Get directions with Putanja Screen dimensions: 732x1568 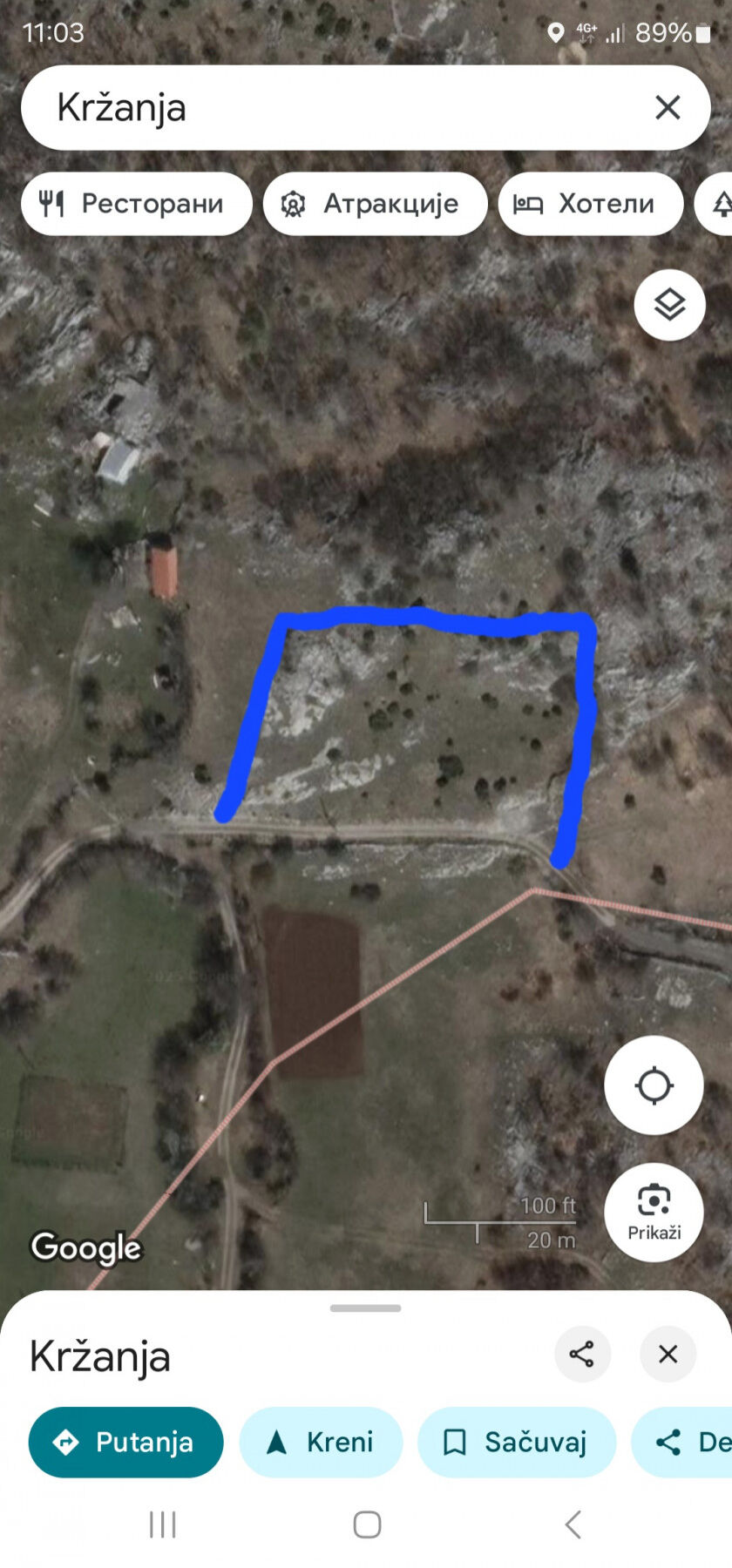point(125,1443)
